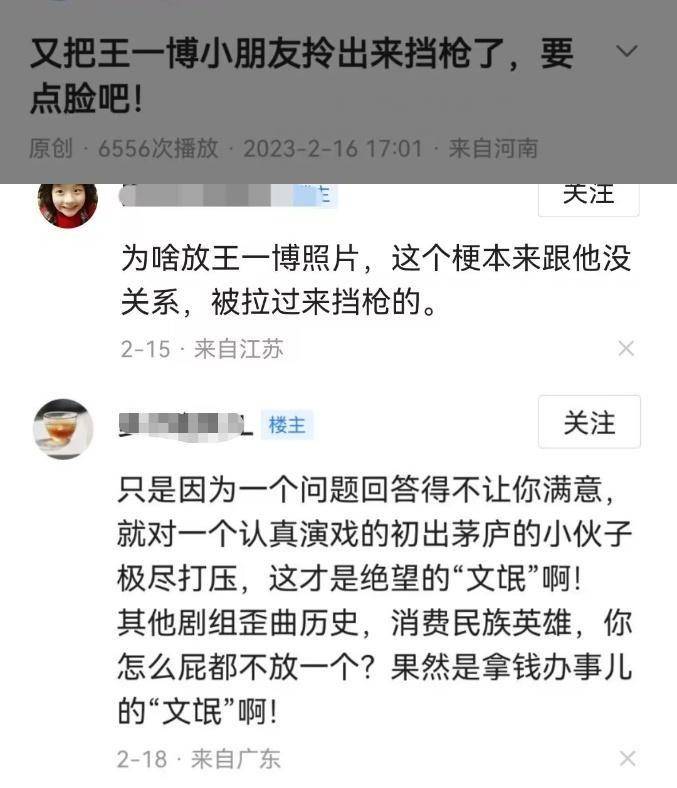The image size is (677, 788).
Task: Open the red-clothed girl avatar profile
Action: pyautogui.click(x=67, y=203)
